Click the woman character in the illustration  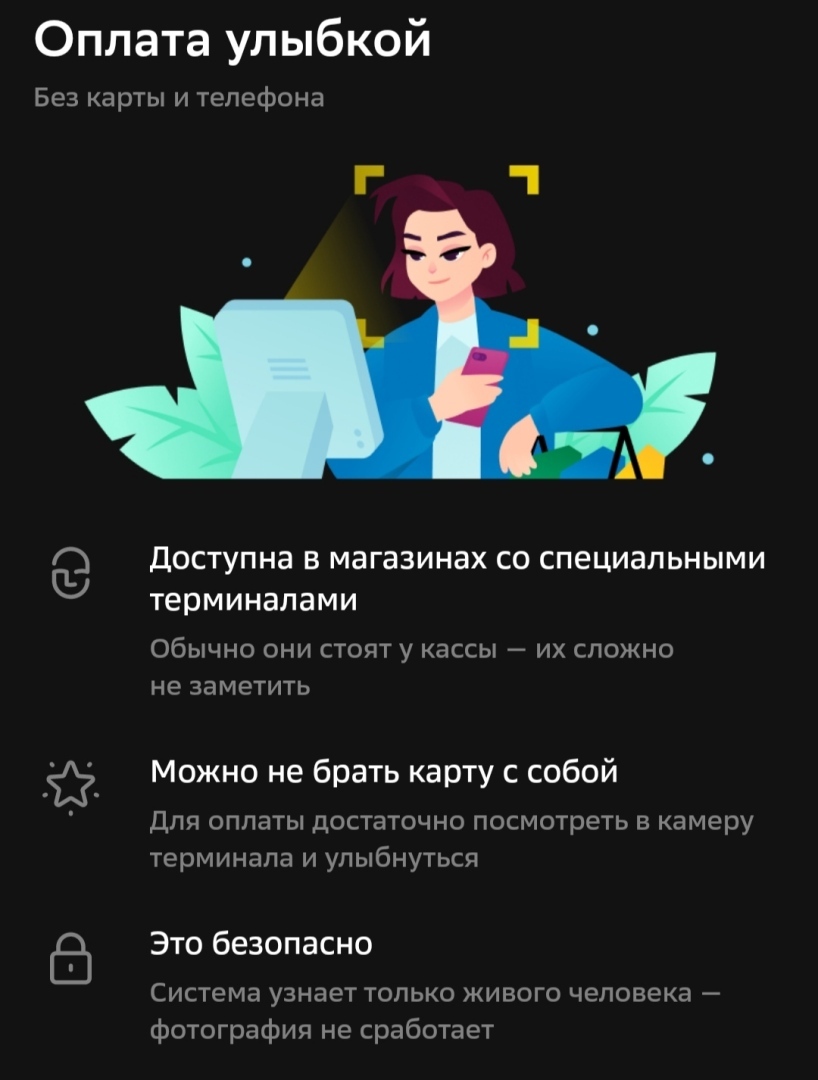pos(450,320)
